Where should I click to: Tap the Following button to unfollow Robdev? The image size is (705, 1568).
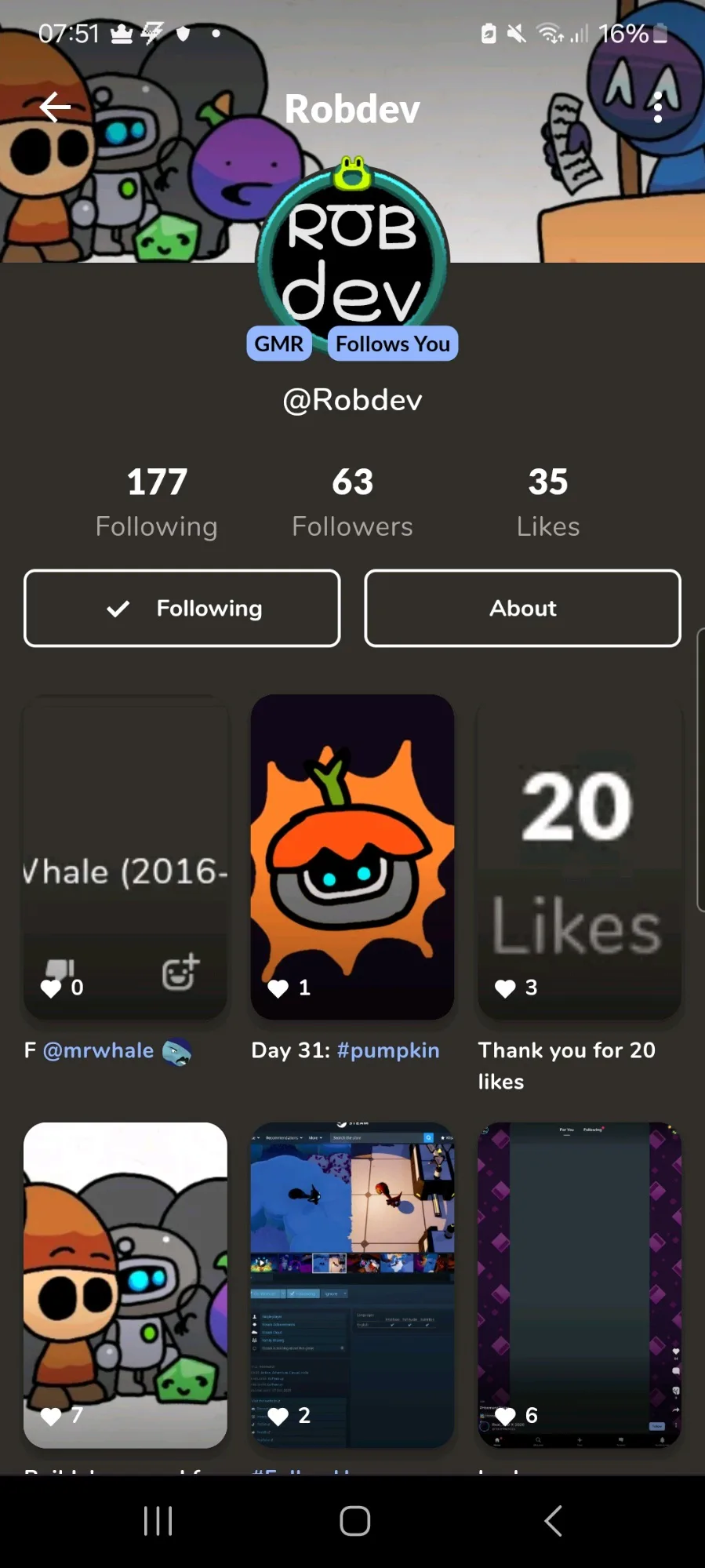tap(182, 609)
